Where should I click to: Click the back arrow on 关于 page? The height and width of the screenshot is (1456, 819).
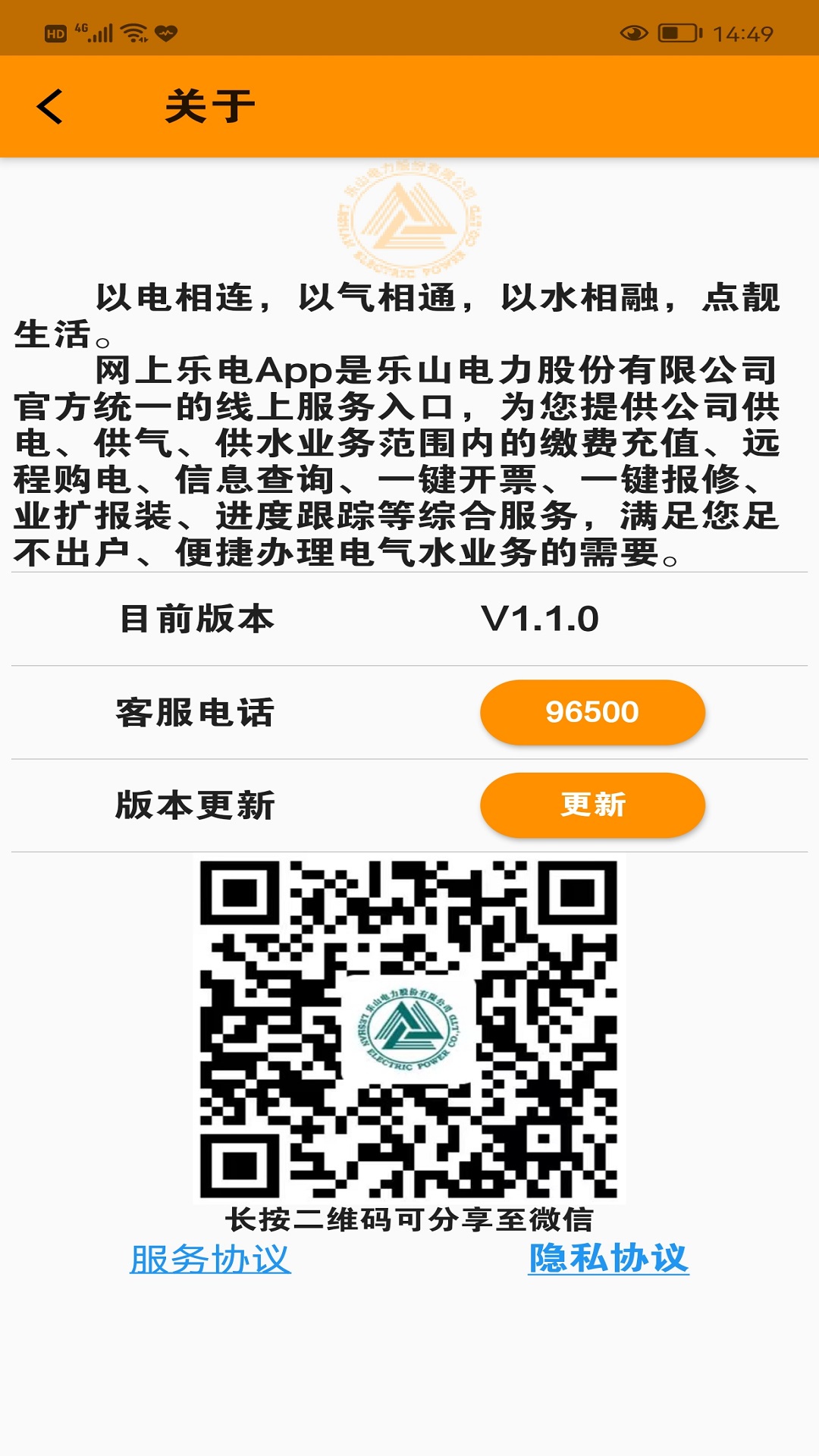pyautogui.click(x=50, y=107)
